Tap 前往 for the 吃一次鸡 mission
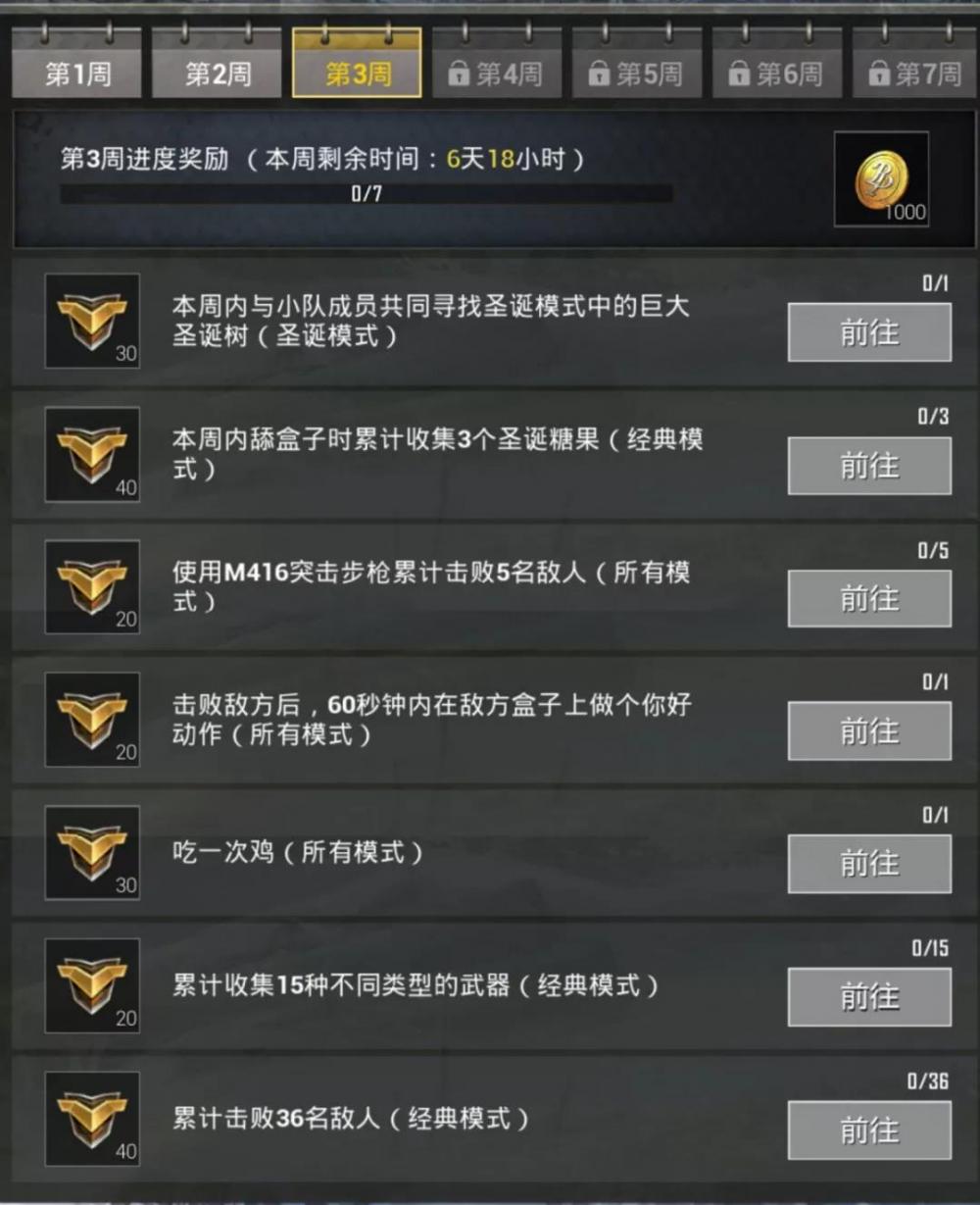This screenshot has height=1205, width=980. [869, 864]
